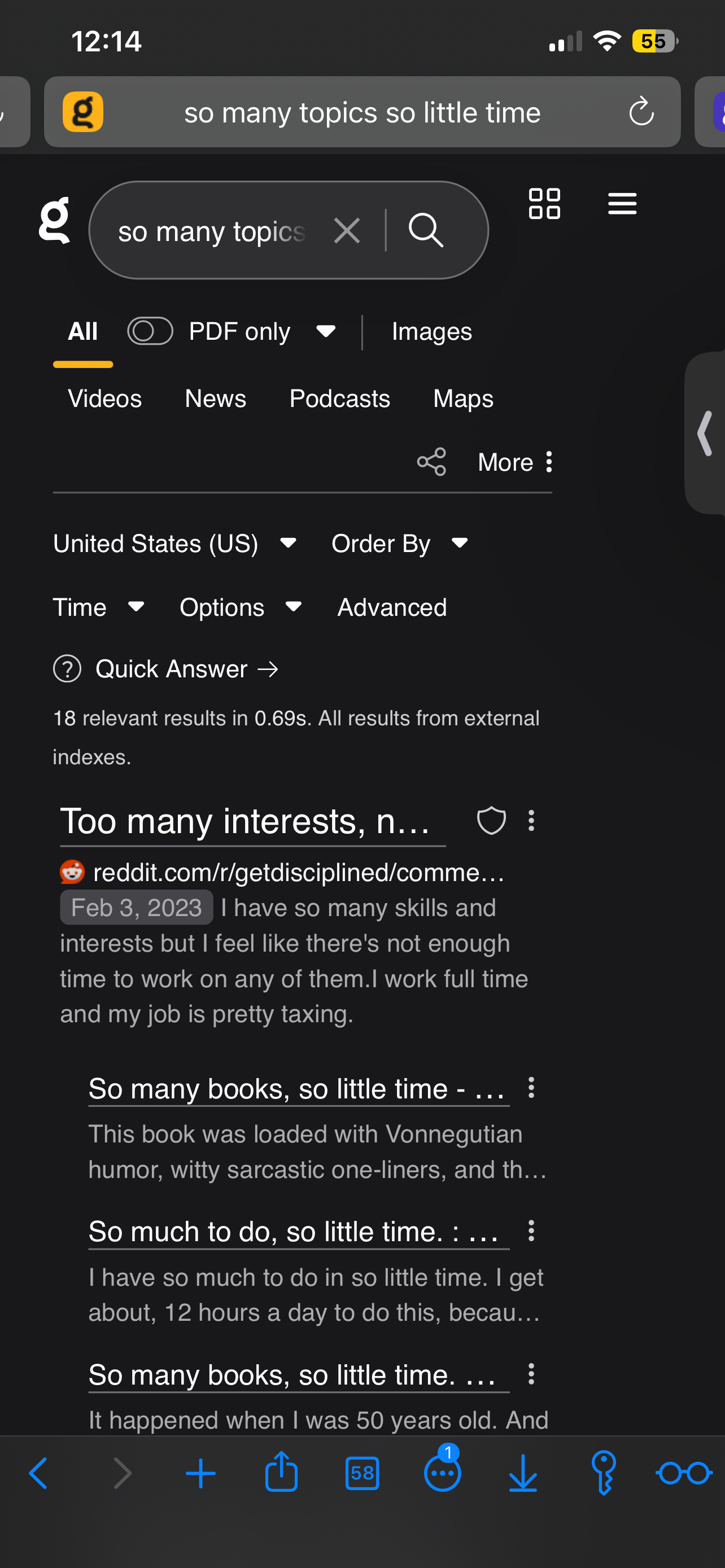The image size is (725, 1568).
Task: Clear the search query text
Action: point(347,231)
